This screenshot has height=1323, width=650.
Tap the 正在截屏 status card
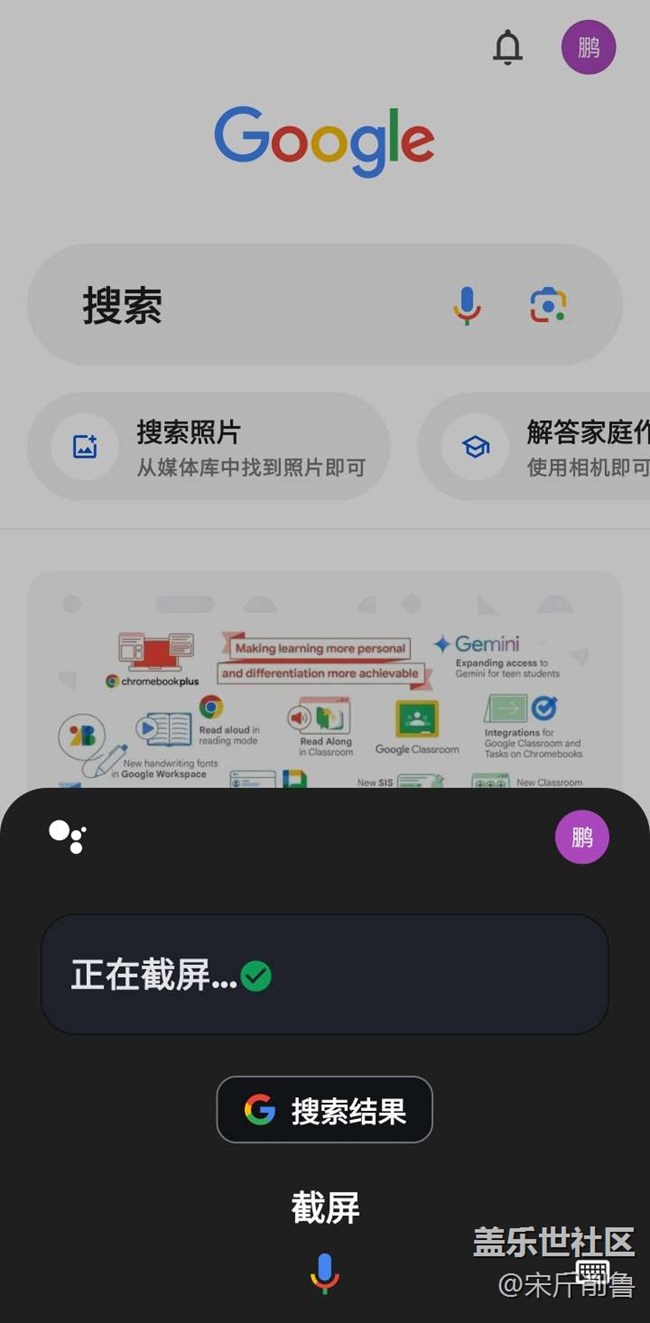pyautogui.click(x=324, y=974)
